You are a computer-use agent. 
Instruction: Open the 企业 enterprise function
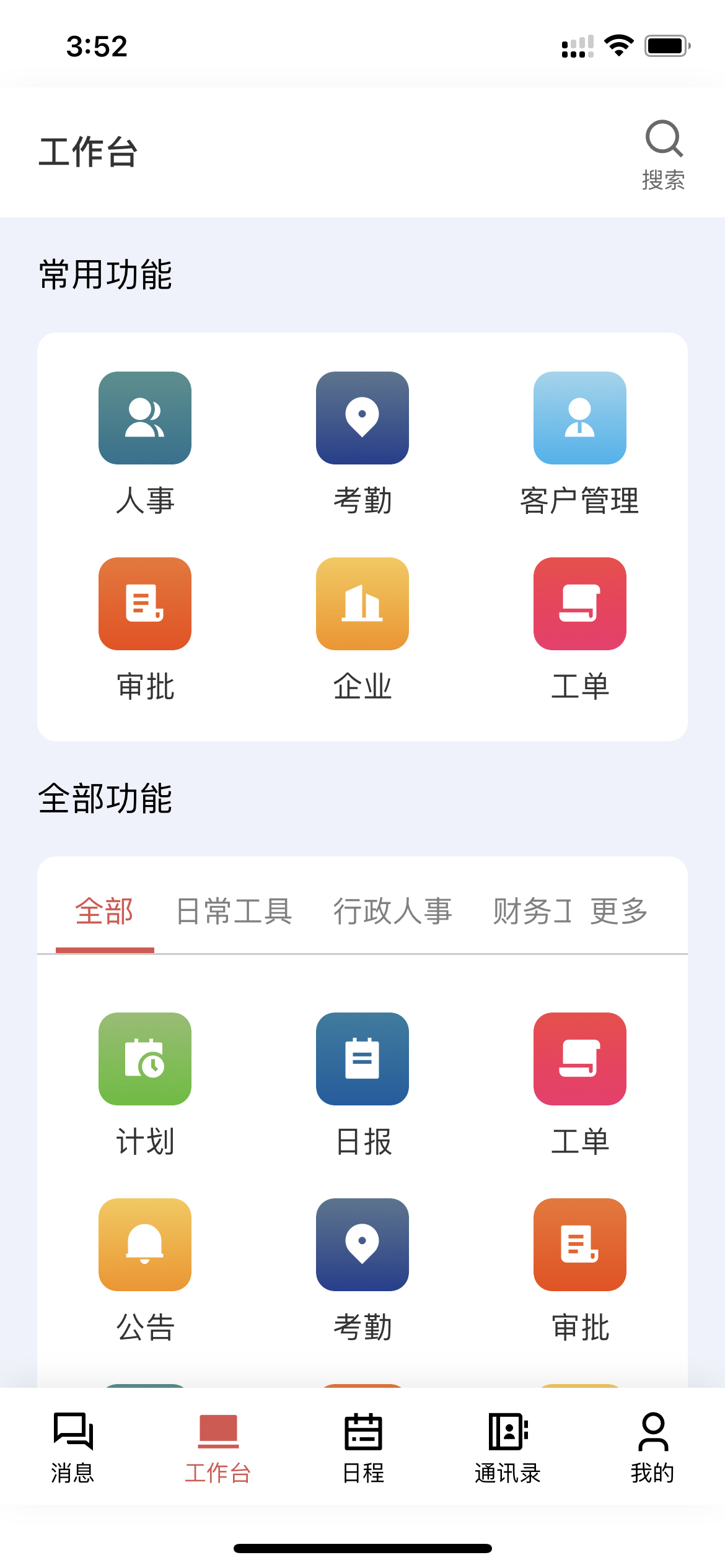(x=362, y=604)
